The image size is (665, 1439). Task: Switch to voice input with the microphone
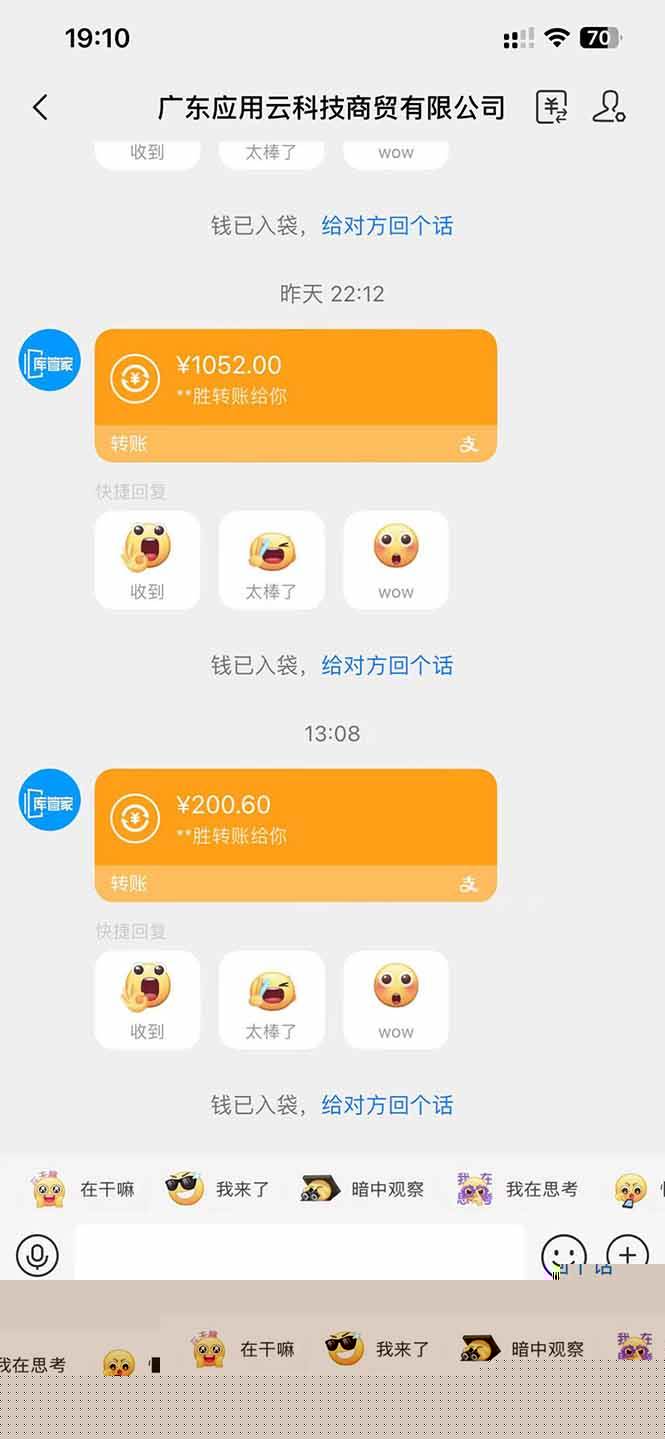[38, 1254]
